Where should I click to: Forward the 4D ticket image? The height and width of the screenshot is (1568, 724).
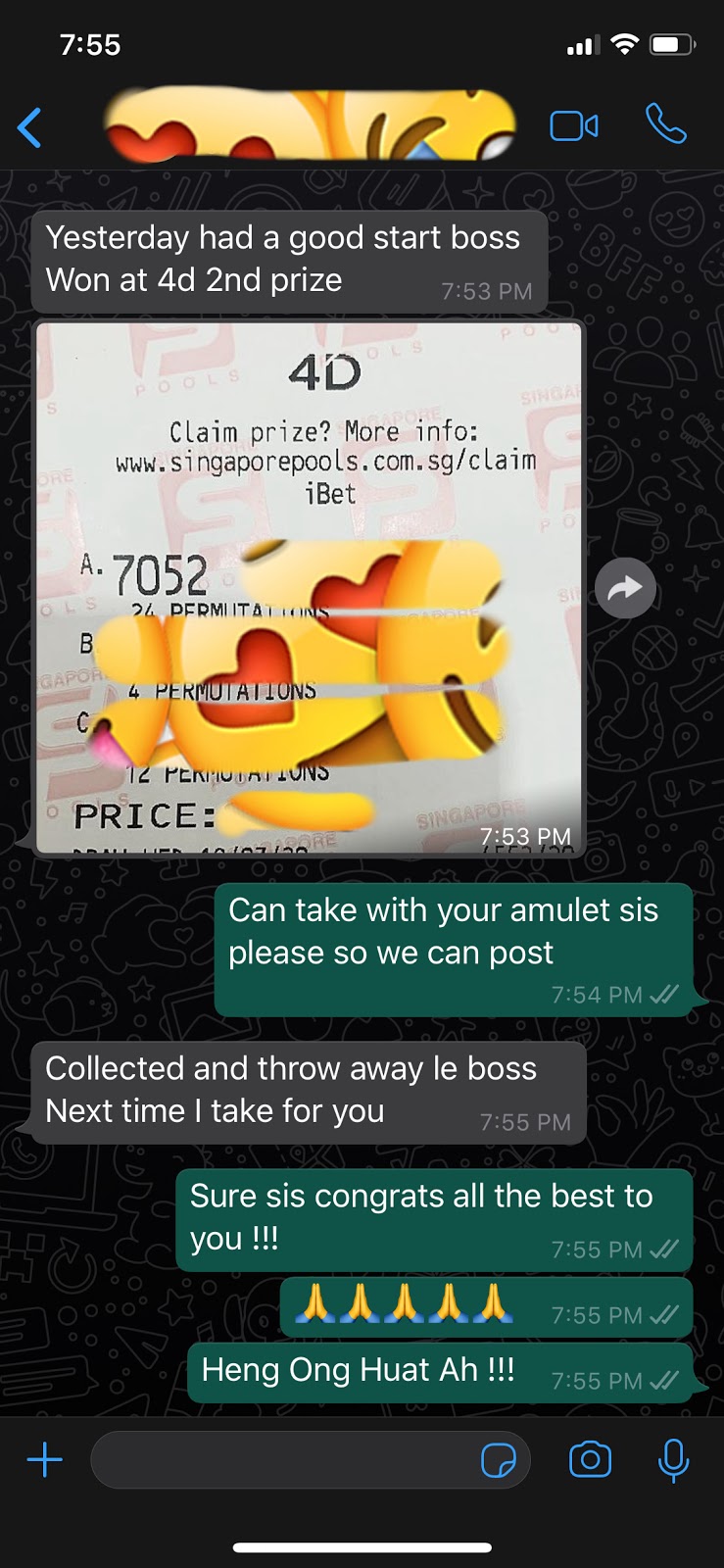(625, 588)
